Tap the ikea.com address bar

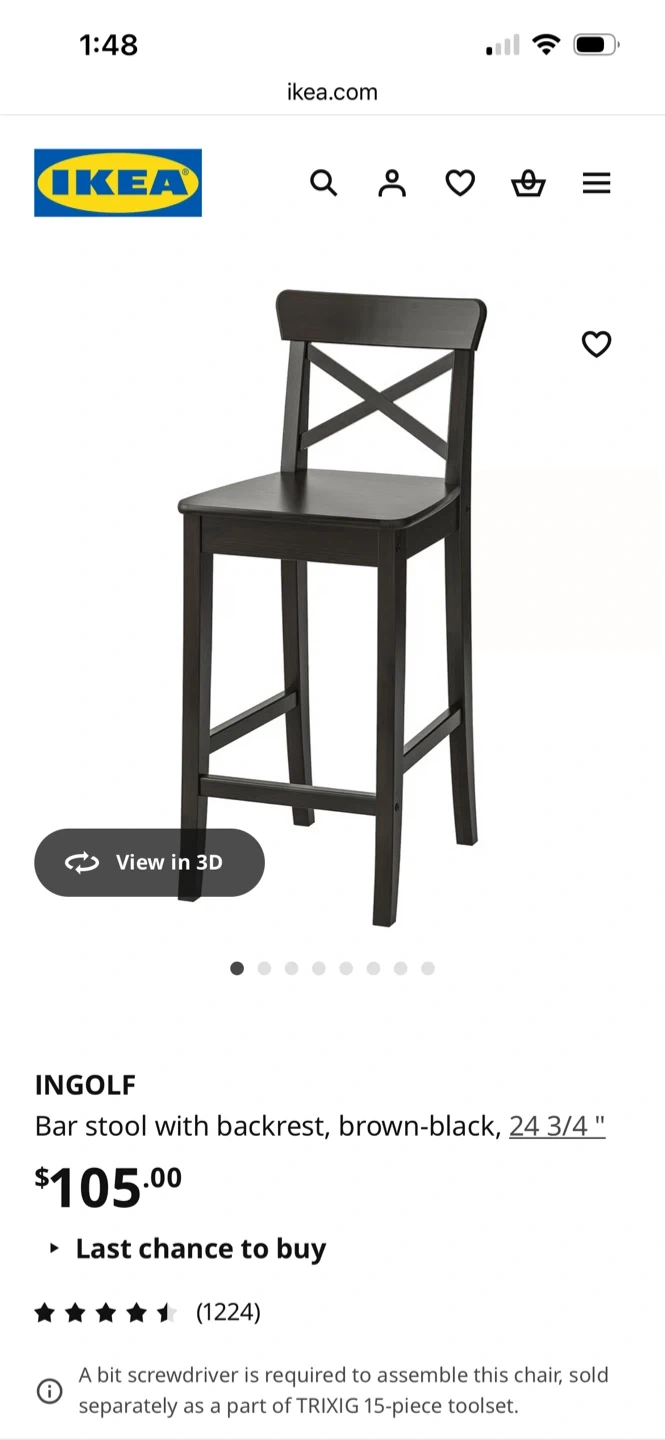point(332,93)
